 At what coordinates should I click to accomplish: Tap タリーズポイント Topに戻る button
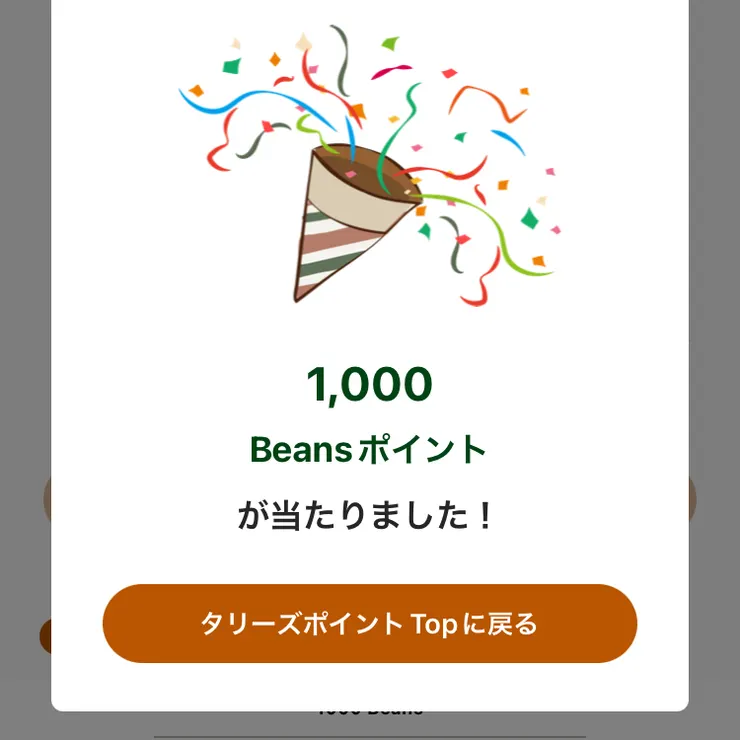[x=369, y=624]
